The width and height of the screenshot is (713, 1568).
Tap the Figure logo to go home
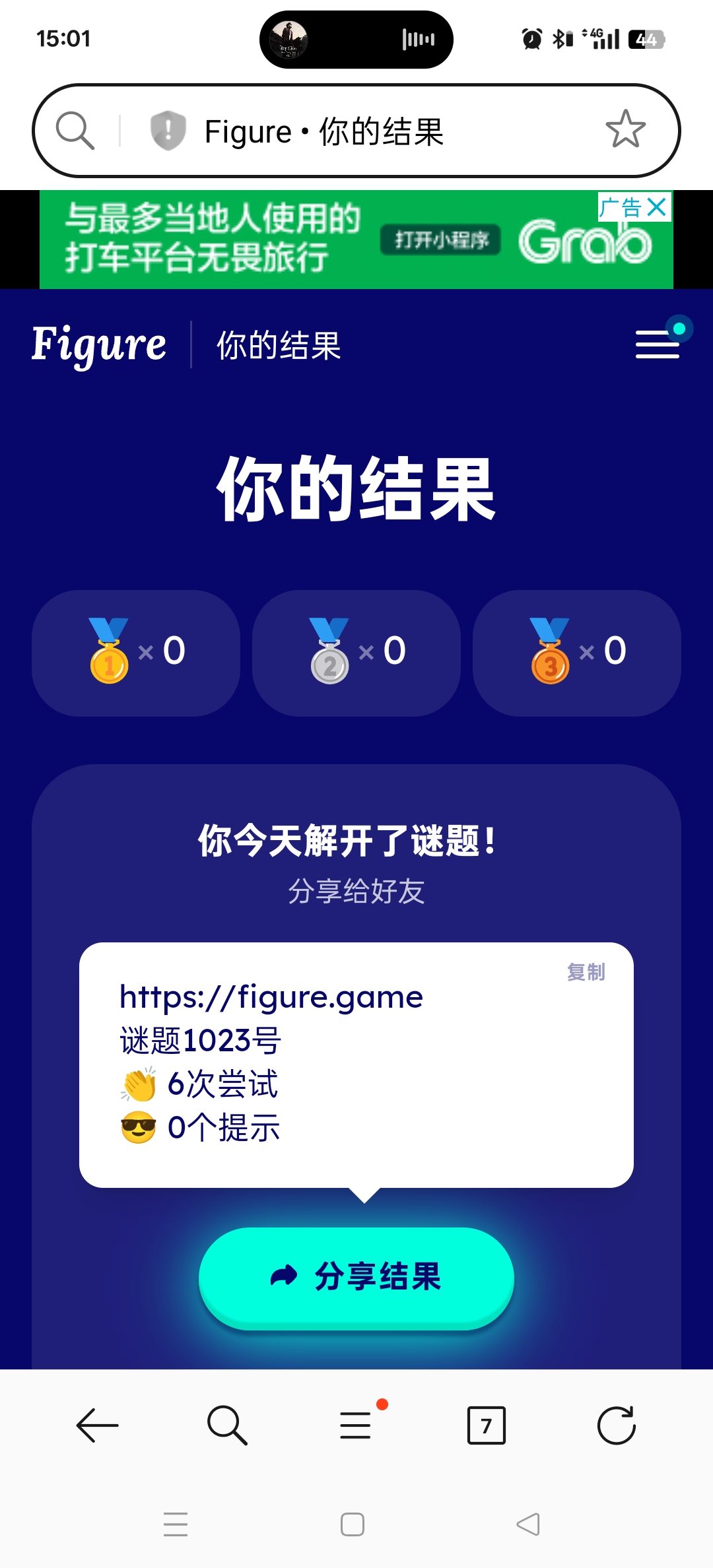pos(99,345)
